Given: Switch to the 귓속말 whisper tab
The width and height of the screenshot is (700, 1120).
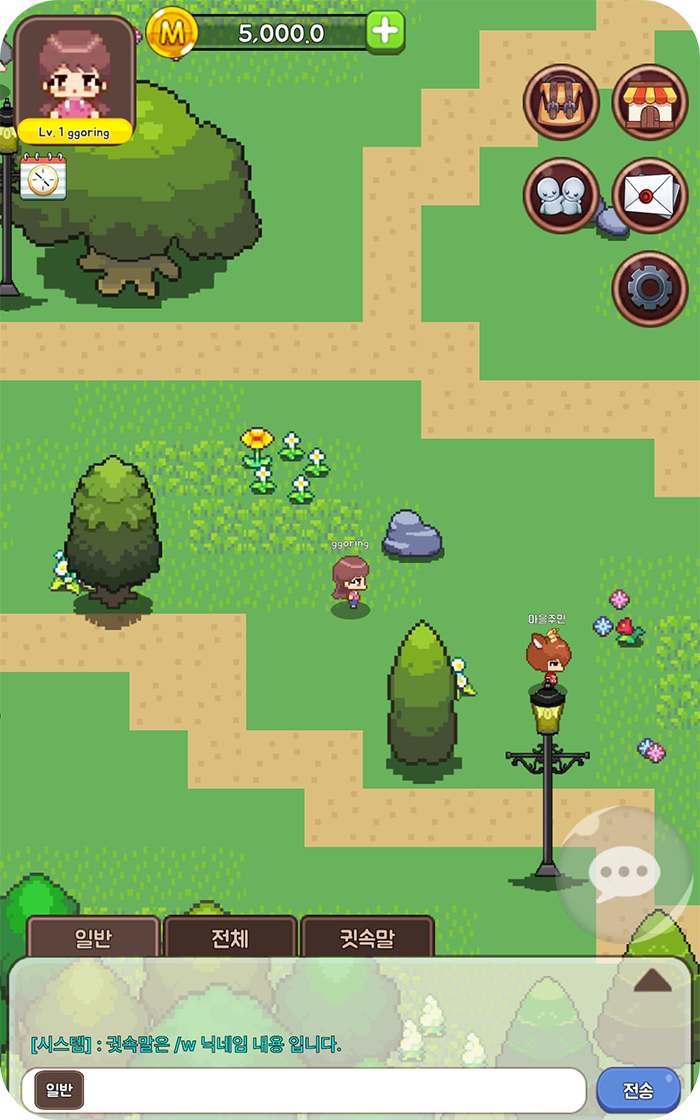Looking at the screenshot, I should pyautogui.click(x=366, y=939).
